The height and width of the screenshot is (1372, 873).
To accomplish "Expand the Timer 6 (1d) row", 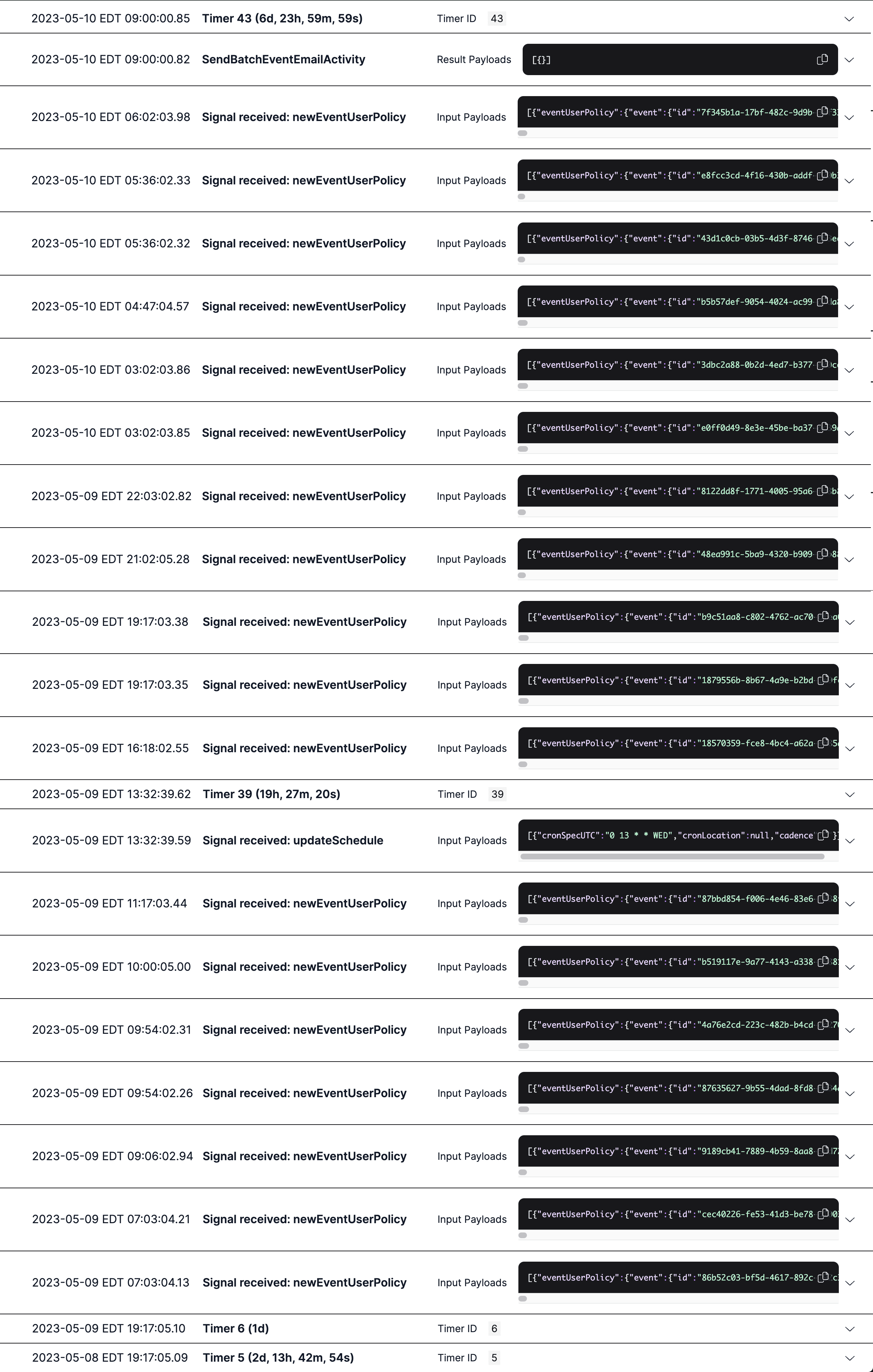I will click(x=849, y=1329).
